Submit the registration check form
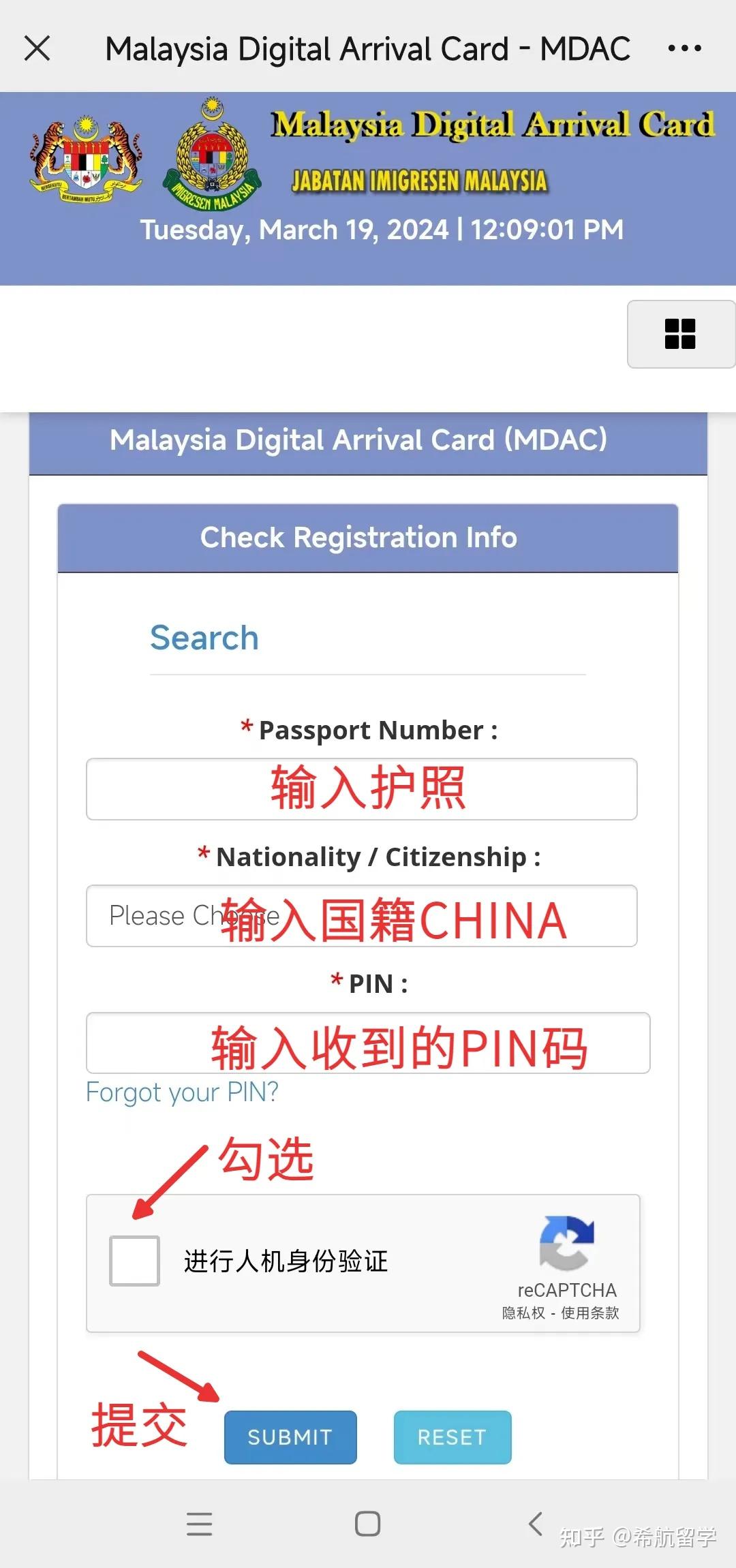Viewport: 736px width, 1568px height. (x=290, y=1437)
